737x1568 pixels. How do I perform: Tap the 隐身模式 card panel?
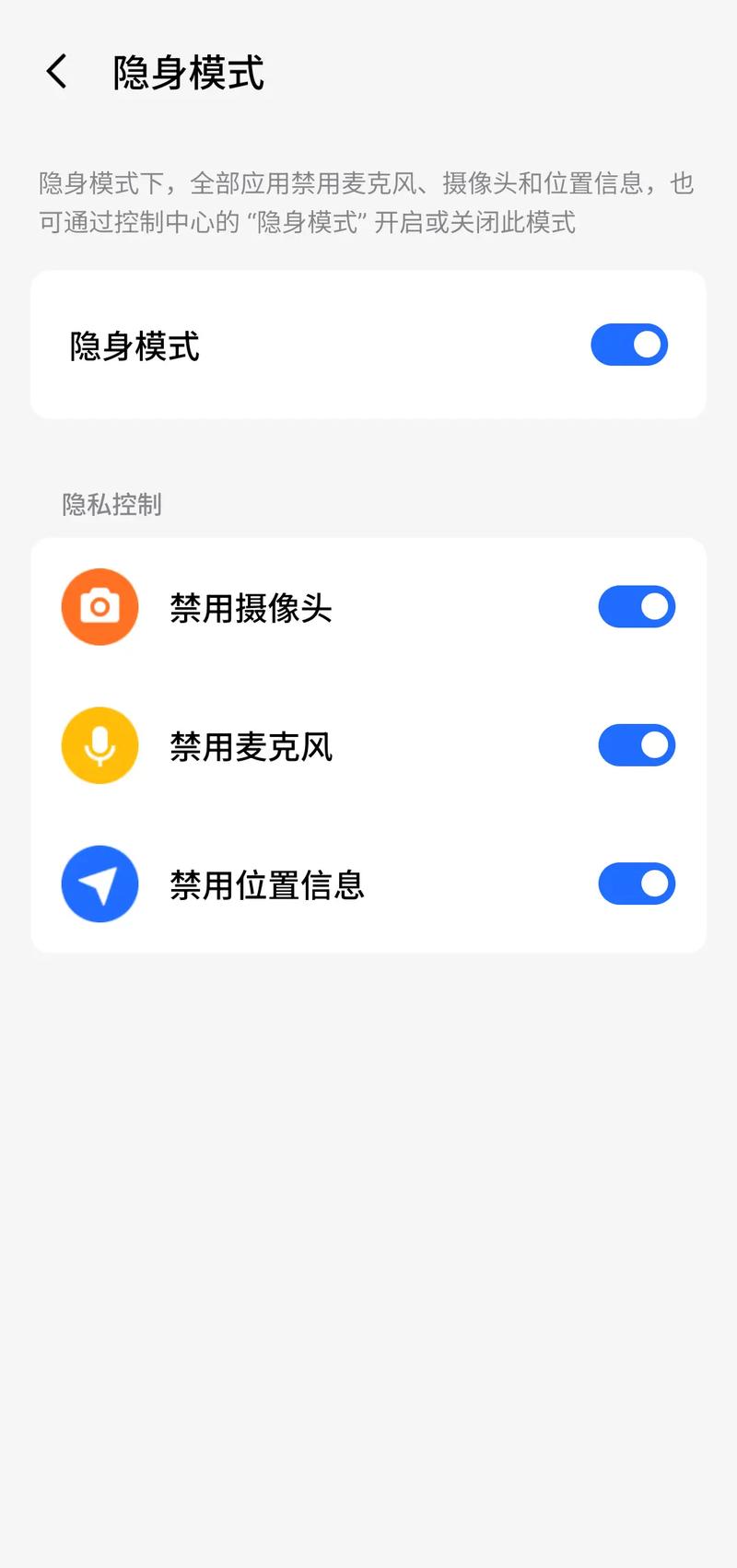click(368, 345)
